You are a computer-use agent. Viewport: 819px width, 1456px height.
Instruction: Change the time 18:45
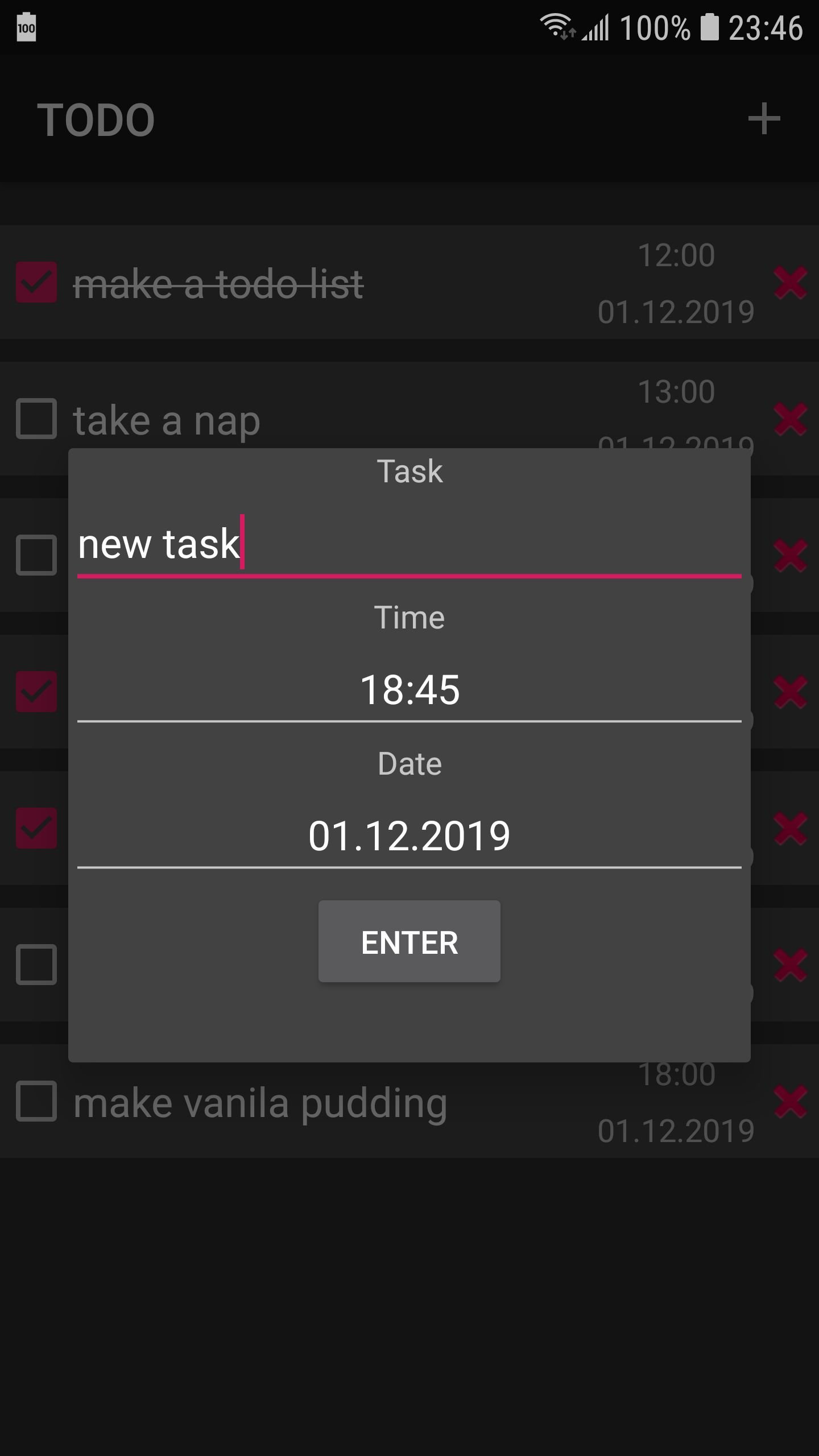pos(409,690)
